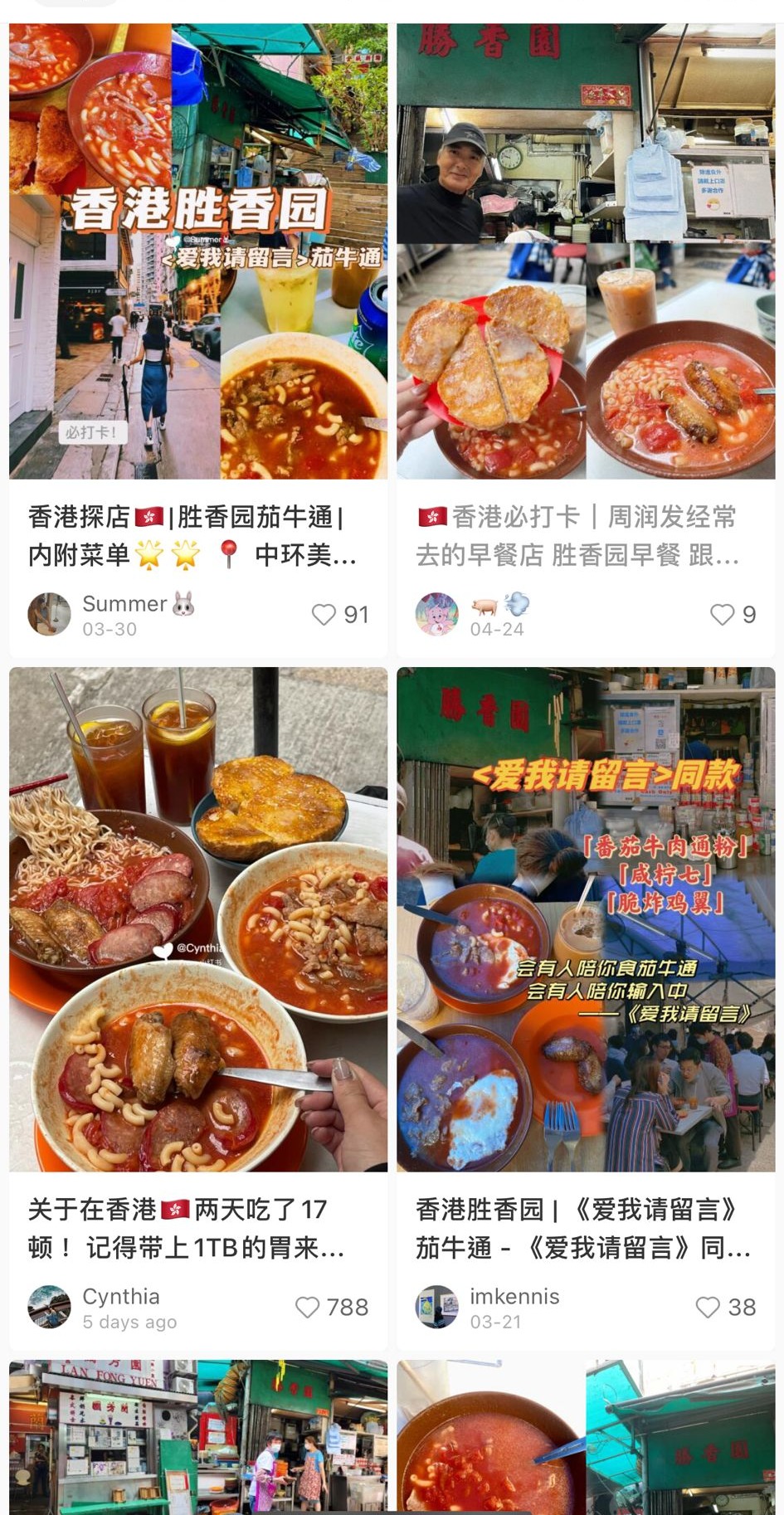This screenshot has height=1515, width=784.
Task: Like the 04-24 post with 9 likes
Action: click(x=722, y=615)
